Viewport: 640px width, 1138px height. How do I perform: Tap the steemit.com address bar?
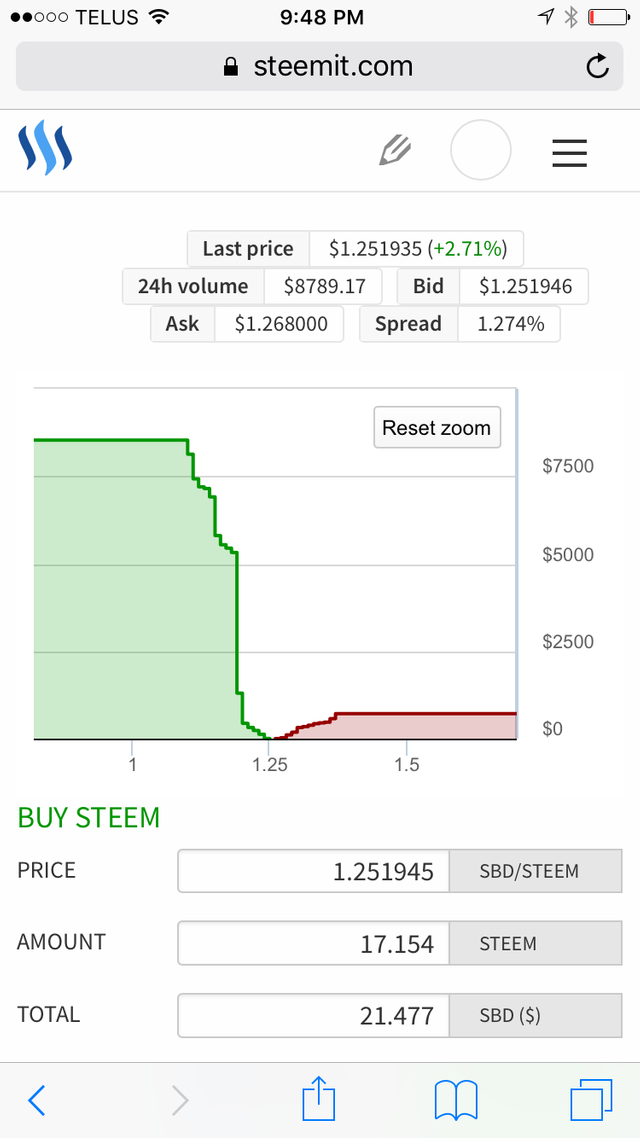click(x=320, y=67)
